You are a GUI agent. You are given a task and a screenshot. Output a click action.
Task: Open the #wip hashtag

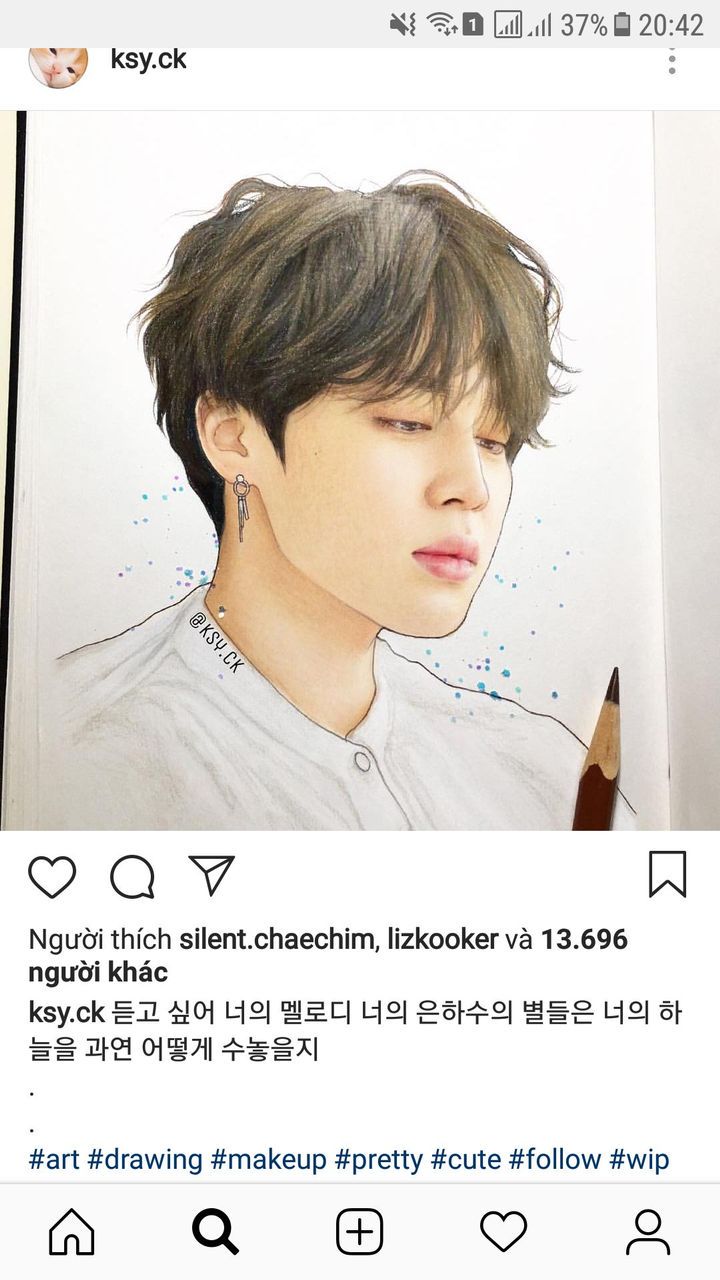(x=639, y=1160)
